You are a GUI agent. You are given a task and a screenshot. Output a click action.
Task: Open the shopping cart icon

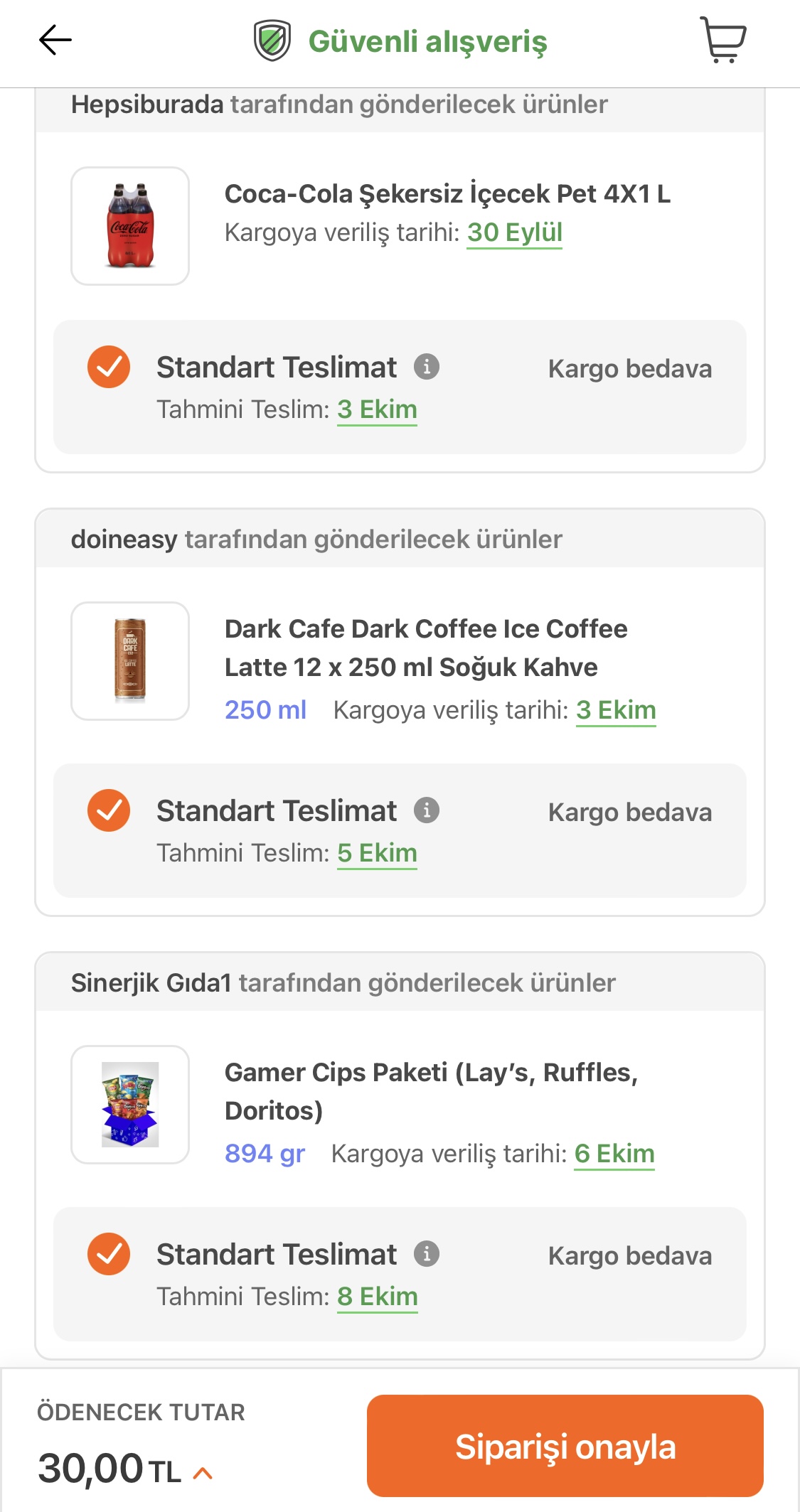click(x=723, y=40)
